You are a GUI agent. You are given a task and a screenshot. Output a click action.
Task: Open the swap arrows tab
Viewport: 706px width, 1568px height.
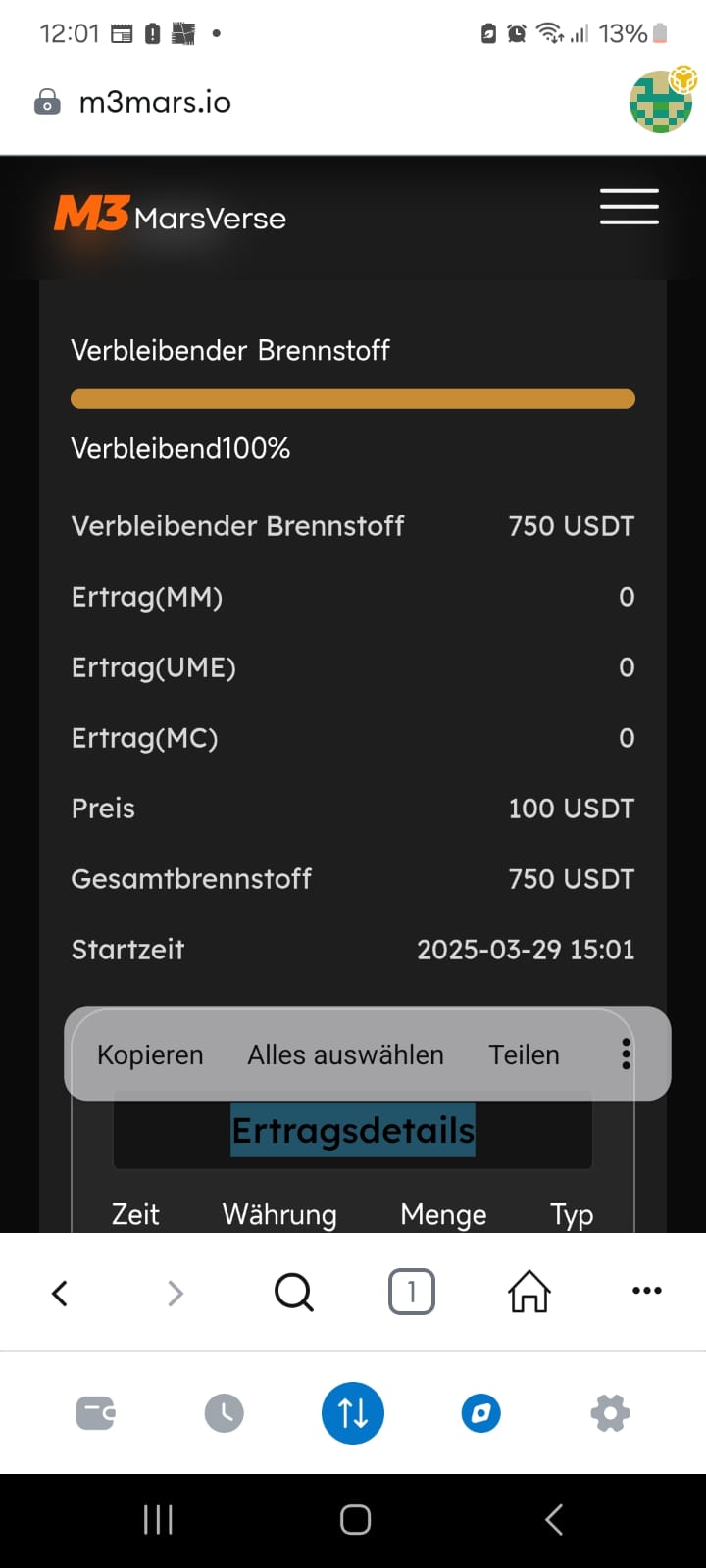point(353,1413)
